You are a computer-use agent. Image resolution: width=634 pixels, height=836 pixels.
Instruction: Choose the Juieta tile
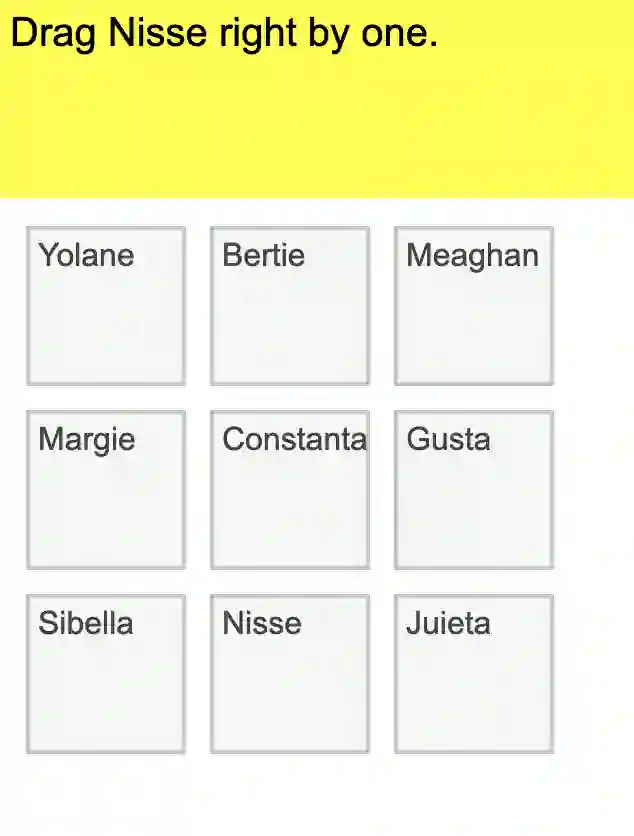coord(474,673)
